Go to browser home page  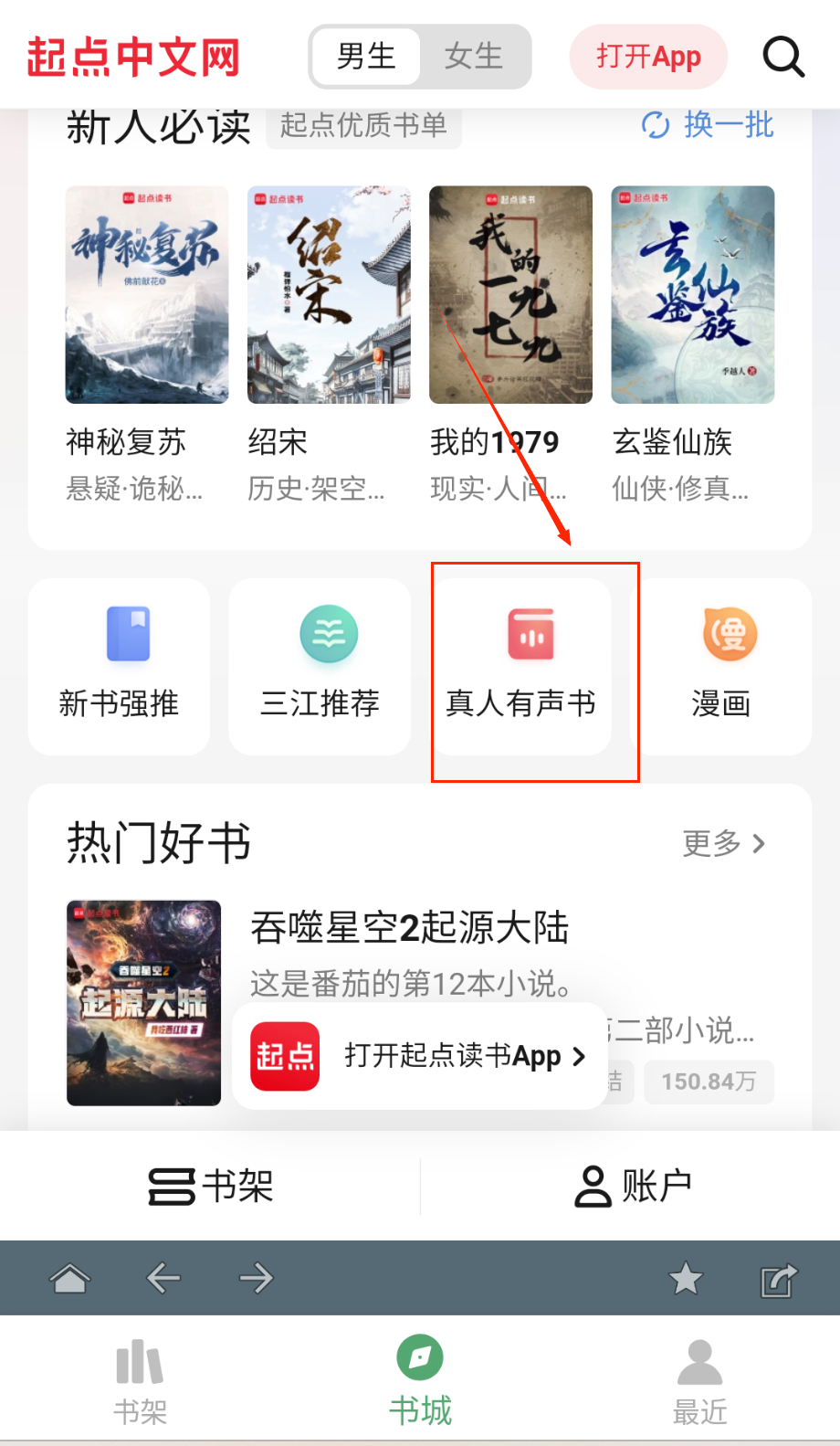[x=69, y=1278]
